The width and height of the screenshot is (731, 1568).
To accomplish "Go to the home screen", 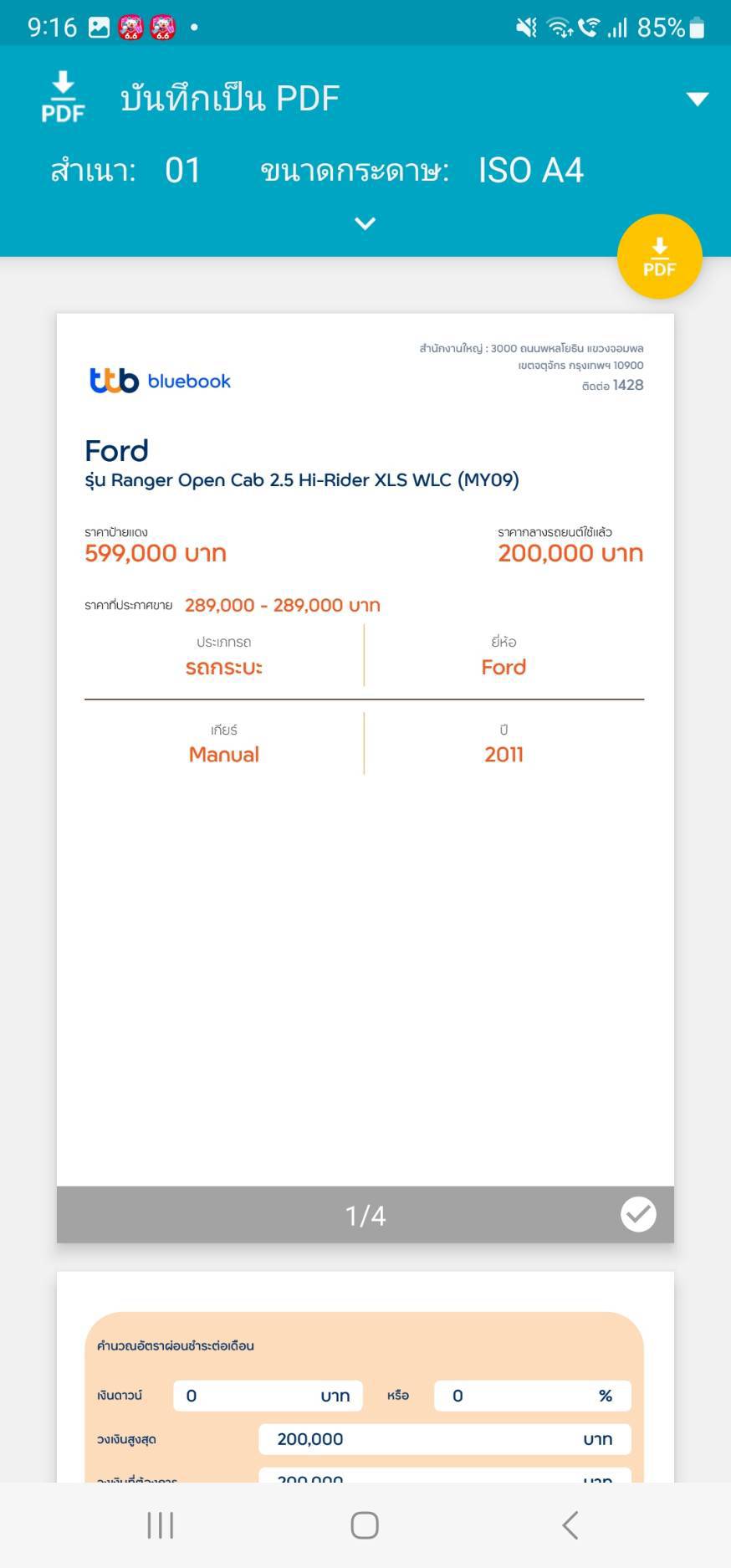I will (x=365, y=1525).
